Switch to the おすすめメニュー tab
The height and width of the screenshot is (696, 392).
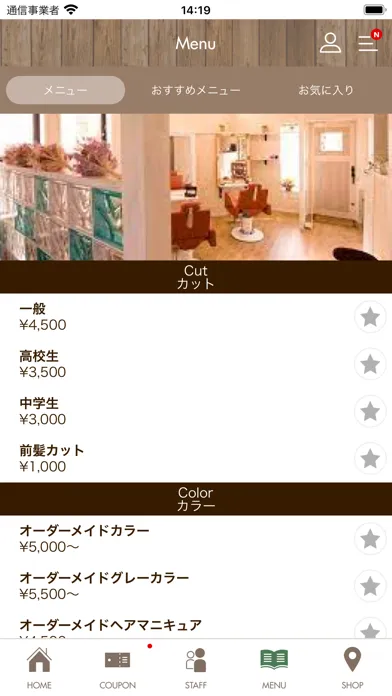click(x=196, y=90)
